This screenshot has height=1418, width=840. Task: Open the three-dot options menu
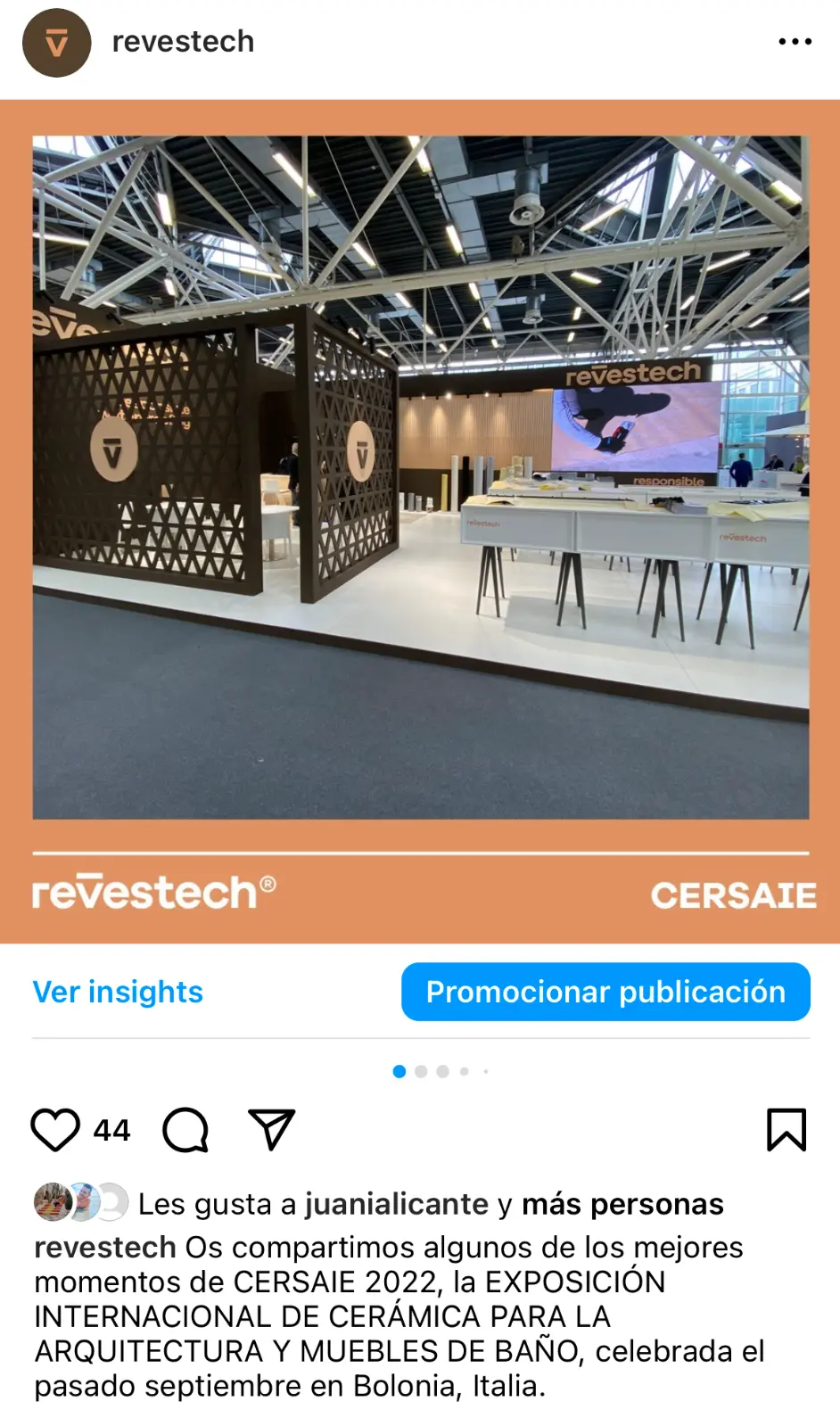[x=795, y=42]
